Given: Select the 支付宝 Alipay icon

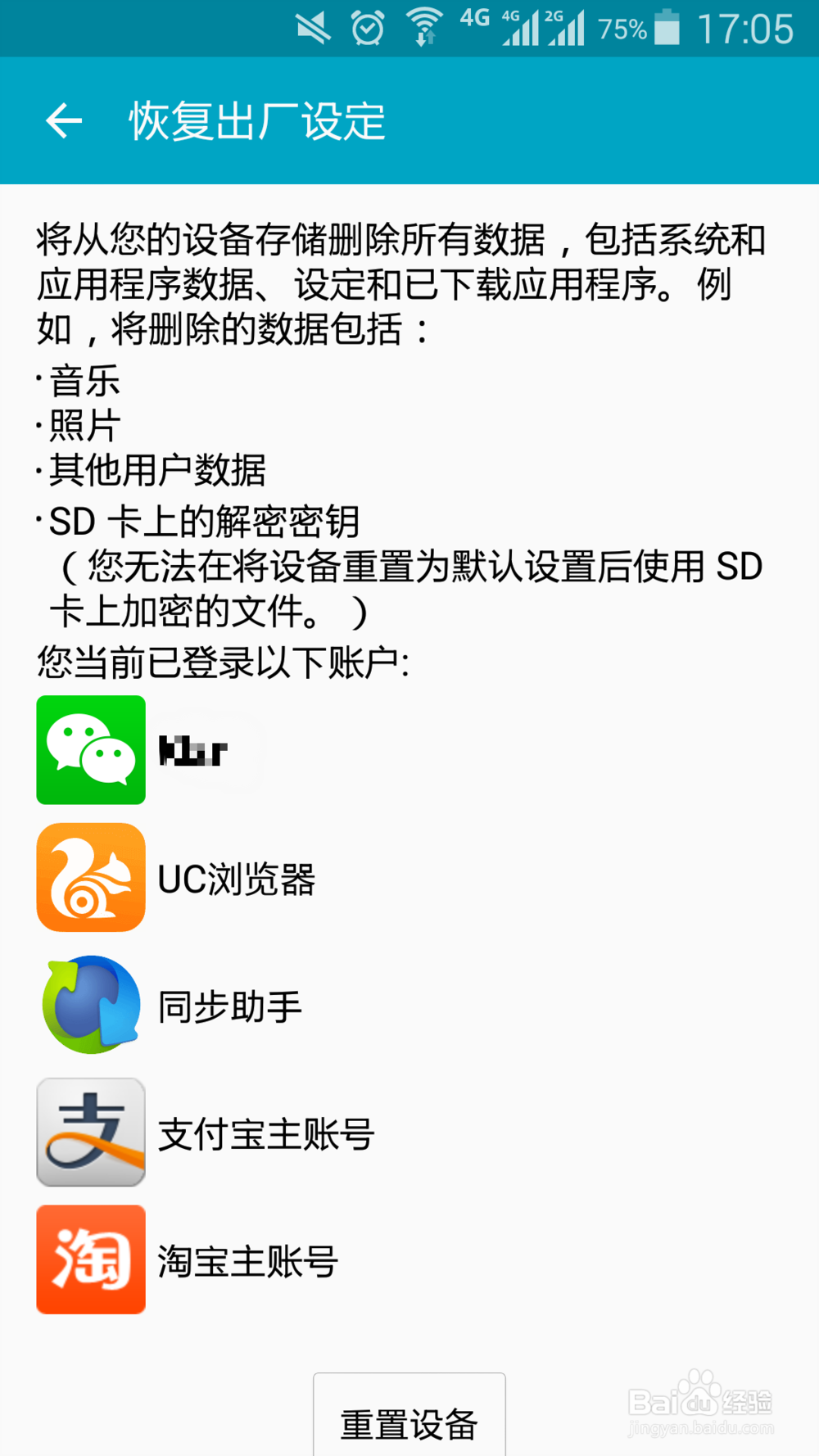Looking at the screenshot, I should (x=90, y=1133).
